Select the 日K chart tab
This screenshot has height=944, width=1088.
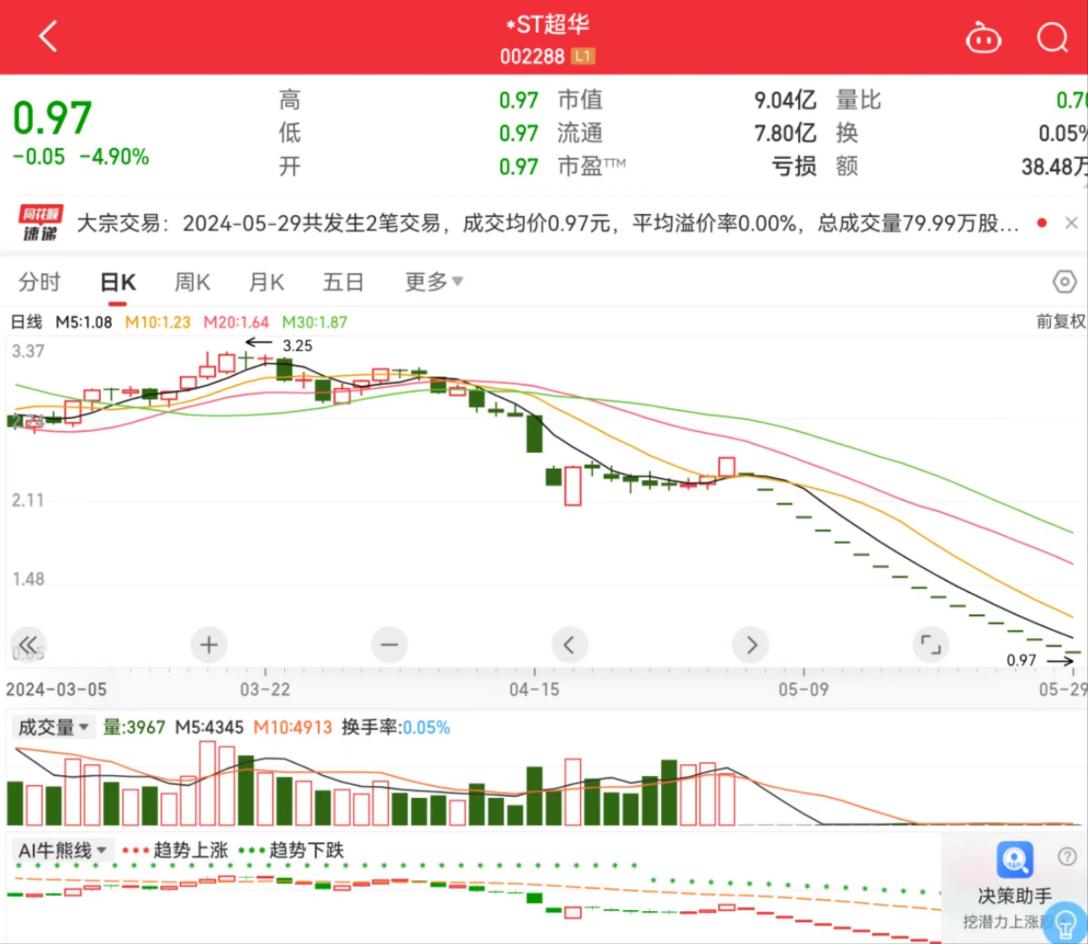coord(118,282)
